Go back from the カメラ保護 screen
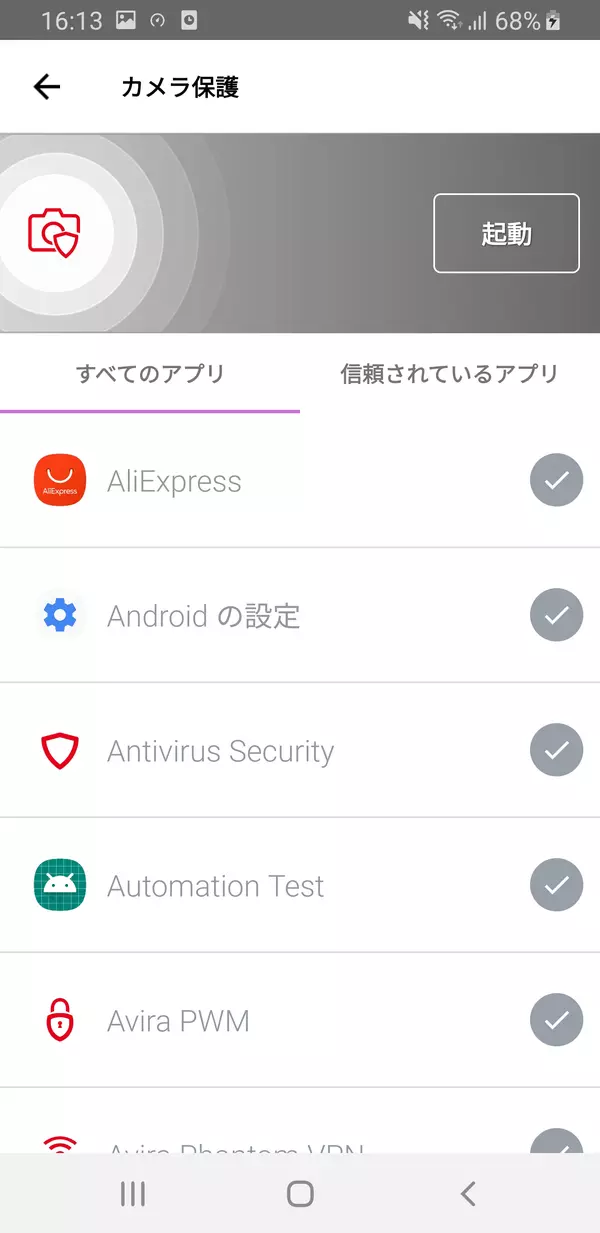The height and width of the screenshot is (1233, 600). click(x=47, y=87)
